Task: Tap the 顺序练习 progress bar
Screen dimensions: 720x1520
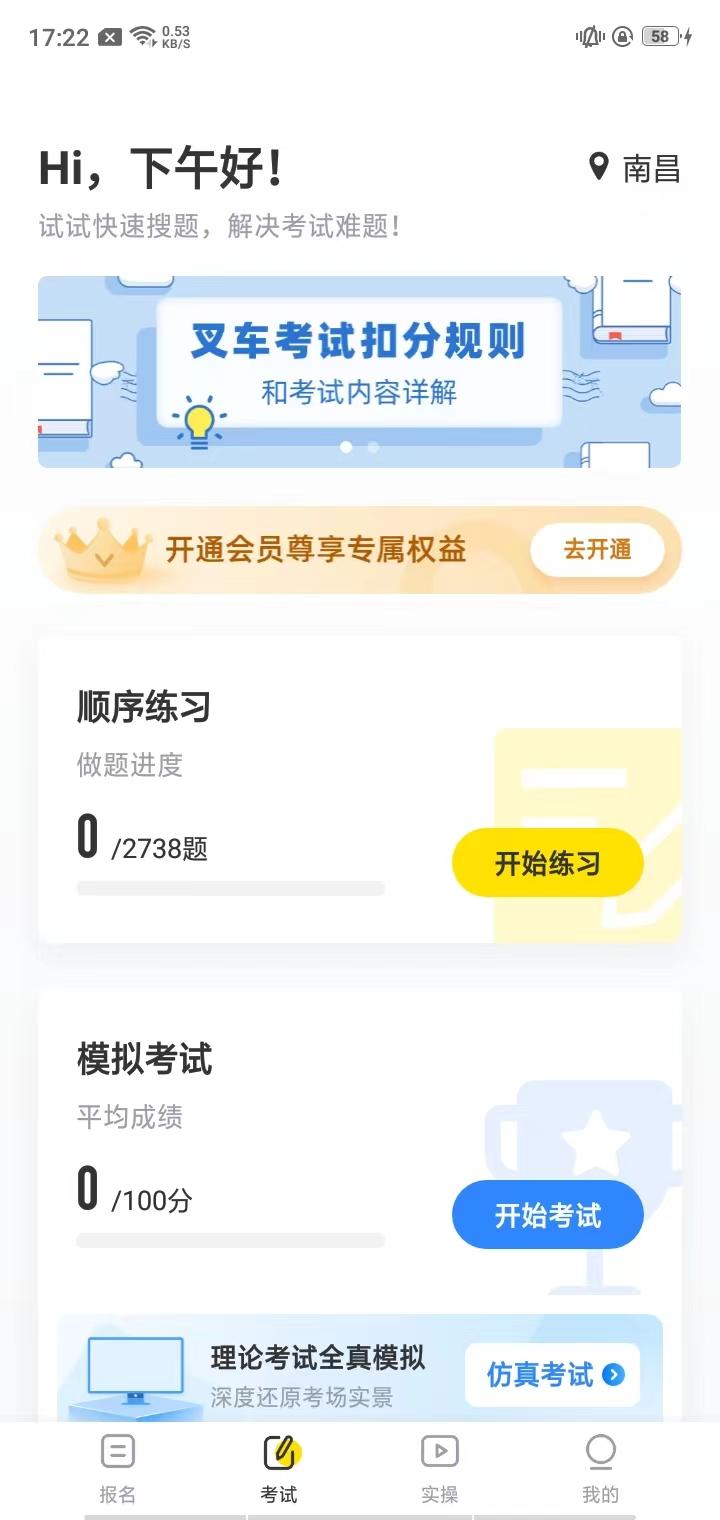Action: tap(230, 888)
